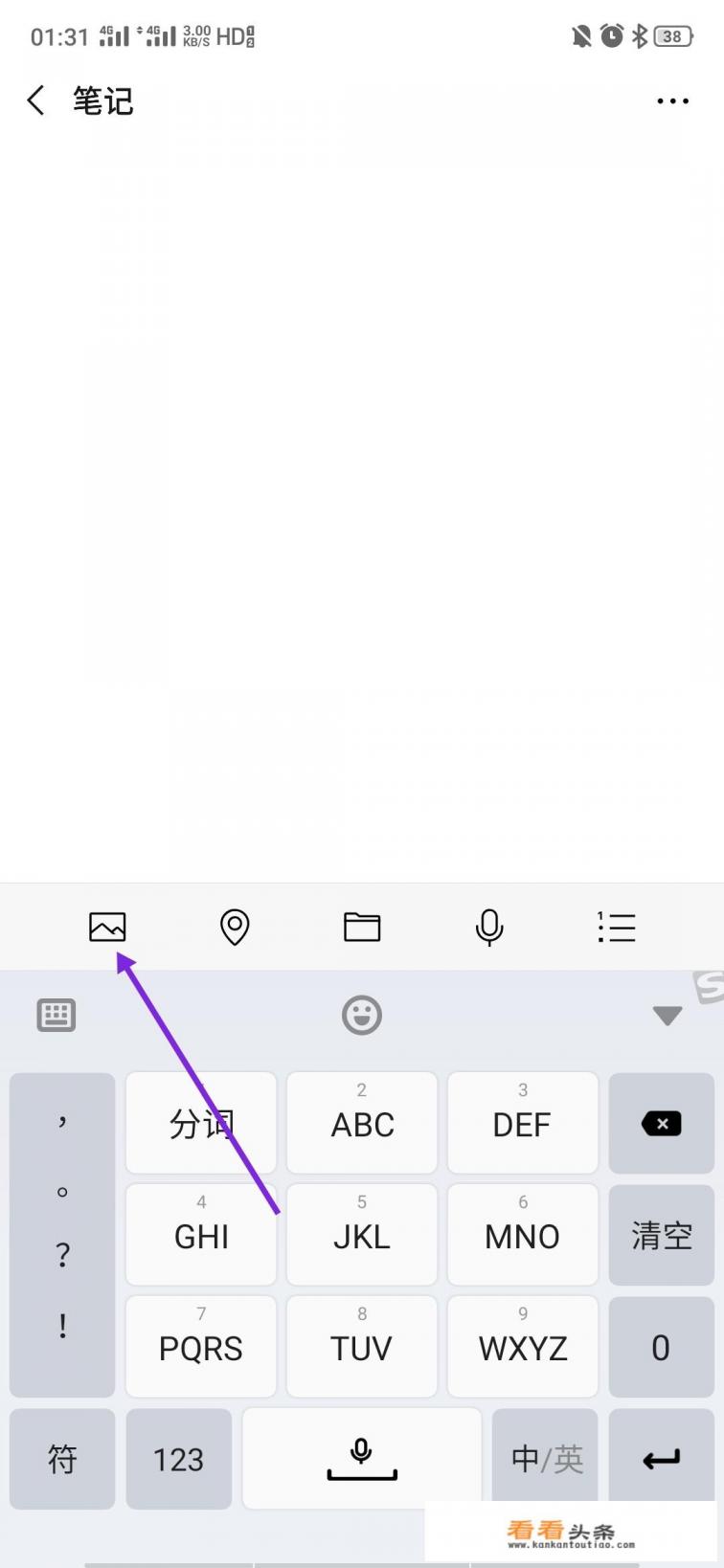Open the emoji panel

362,1015
